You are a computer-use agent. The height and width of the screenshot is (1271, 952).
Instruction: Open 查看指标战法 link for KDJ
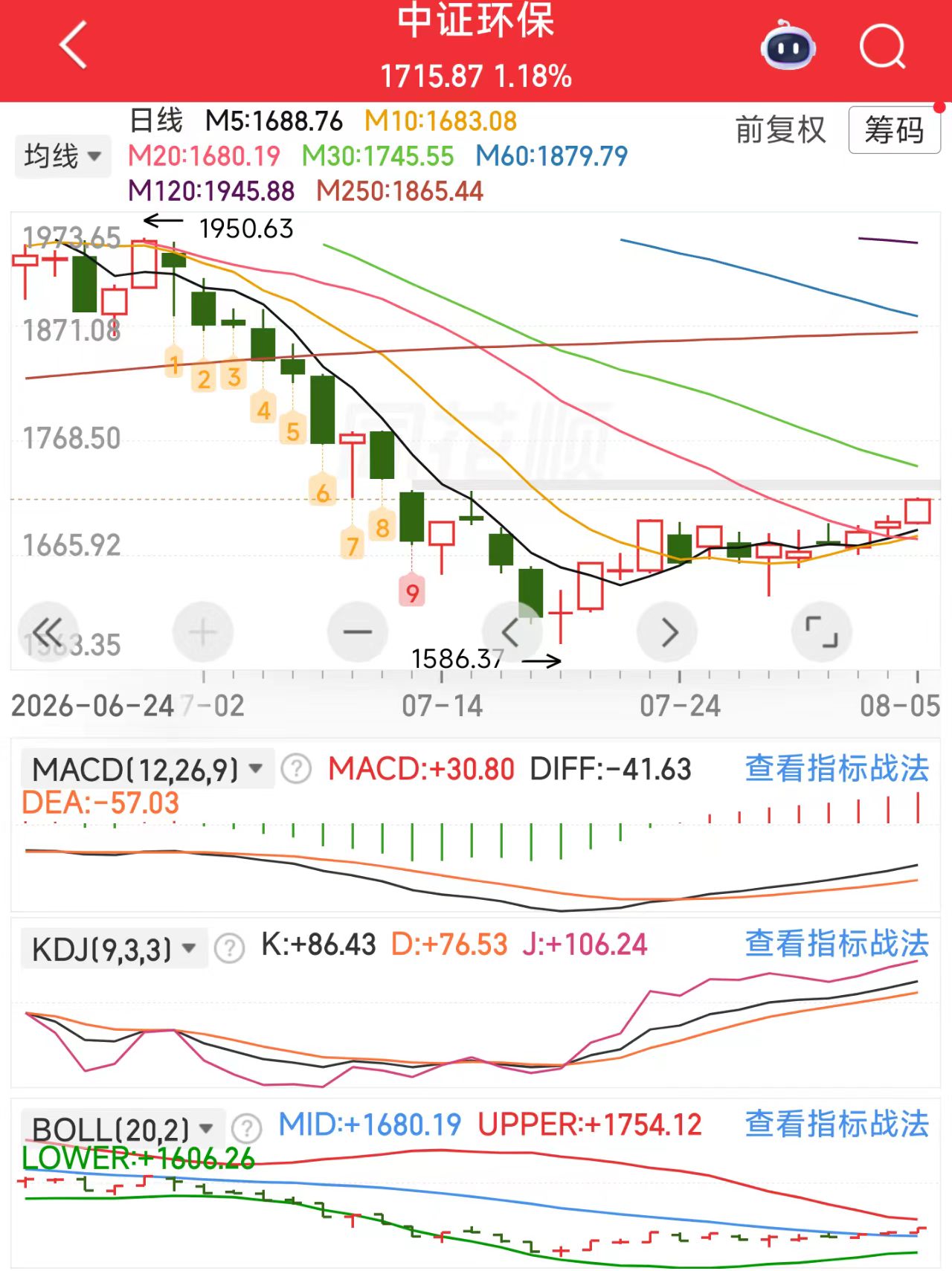pyautogui.click(x=837, y=944)
